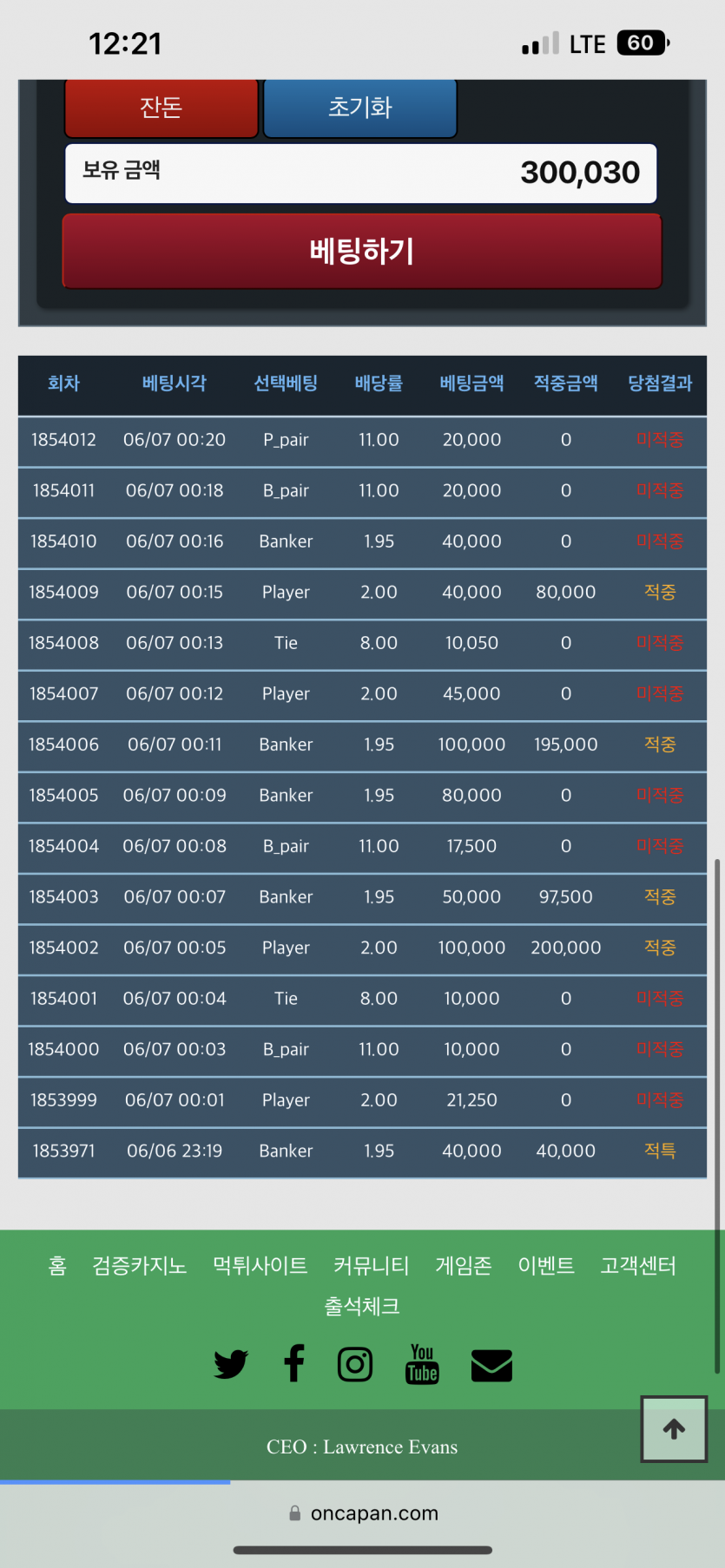Open 출석체크 attendance check
Viewport: 725px width, 1568px height.
(362, 1307)
